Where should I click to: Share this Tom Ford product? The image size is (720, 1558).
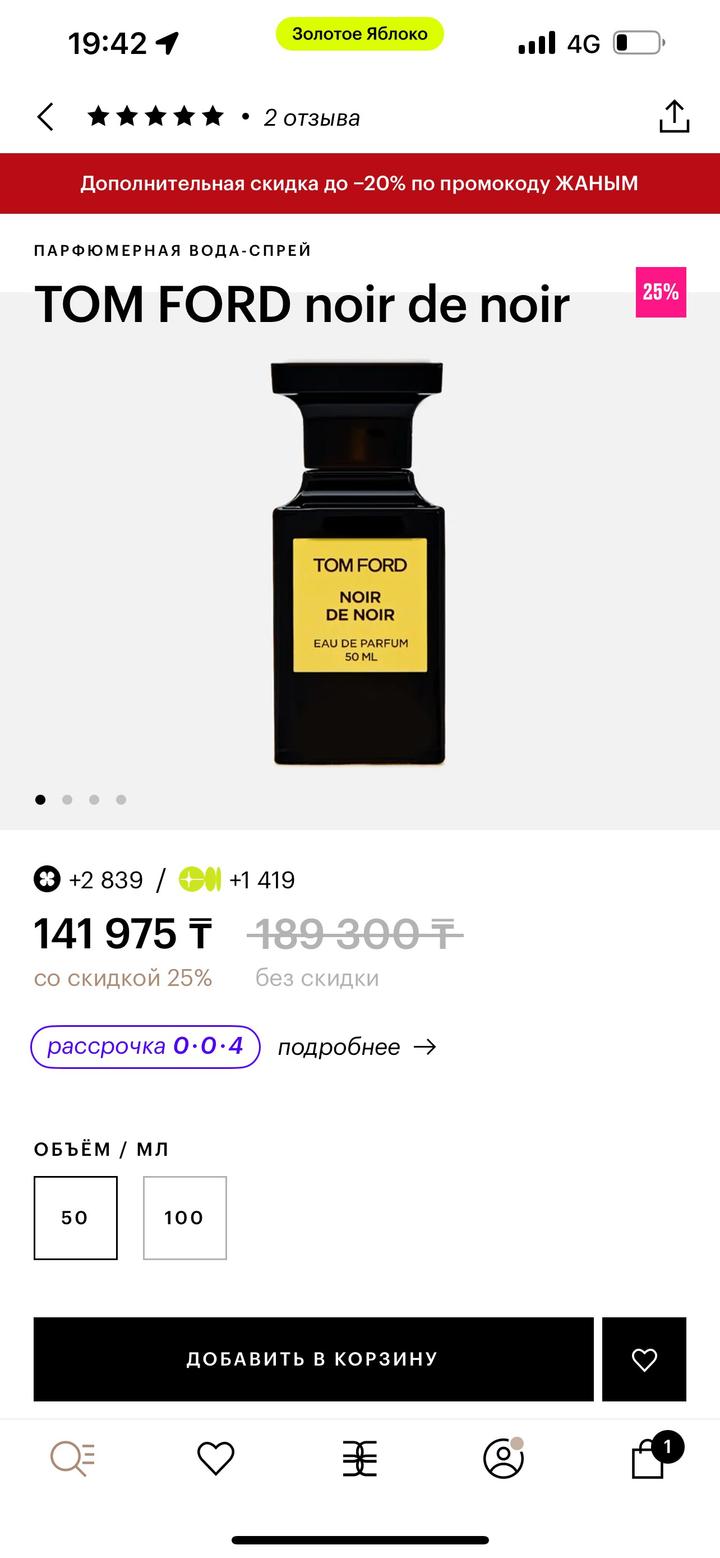(x=674, y=117)
